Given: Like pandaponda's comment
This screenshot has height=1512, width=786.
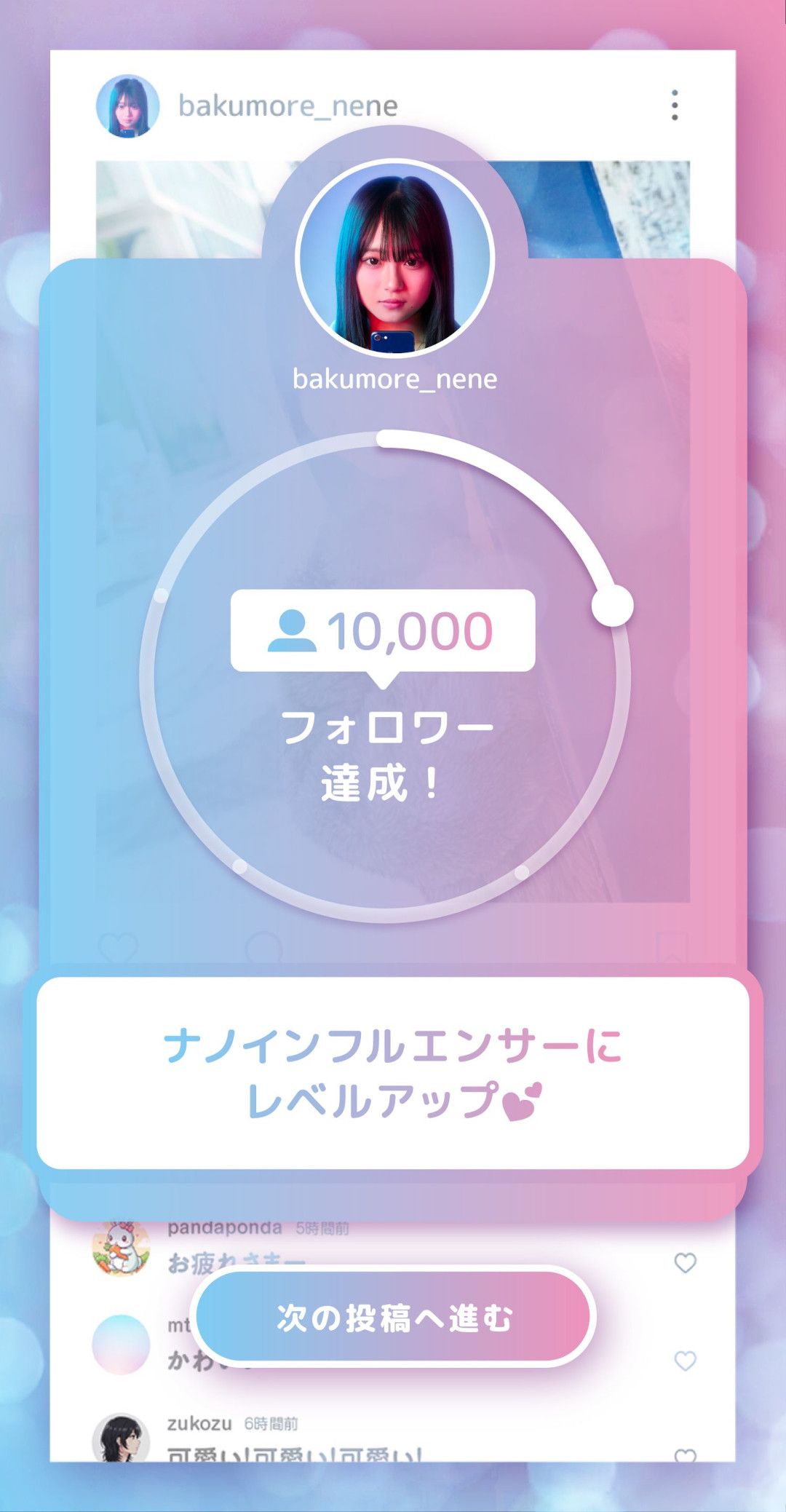Looking at the screenshot, I should (x=685, y=1263).
